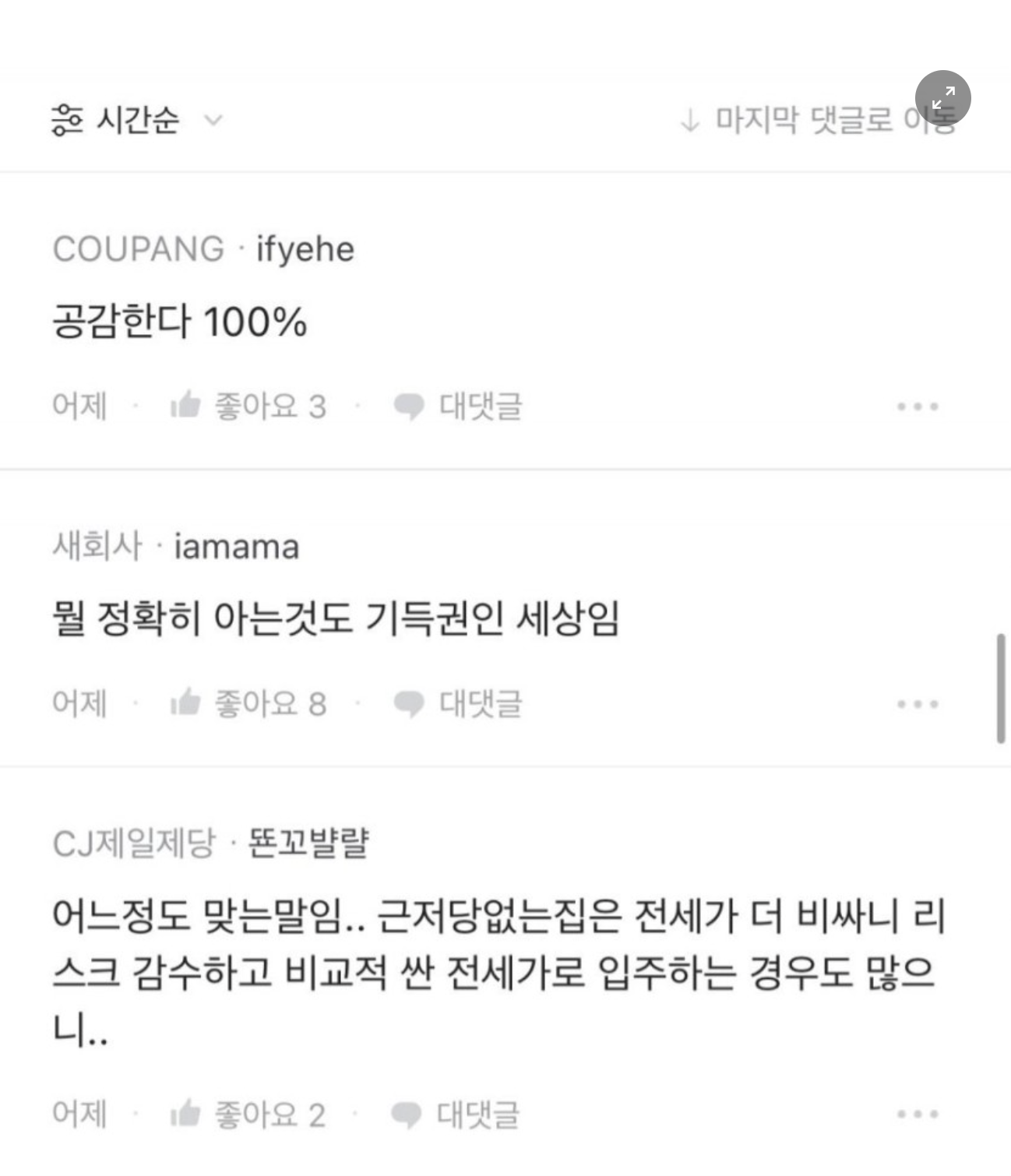The image size is (1011, 1176).
Task: Expand image with the fullscreen arrows icon
Action: coord(942,98)
